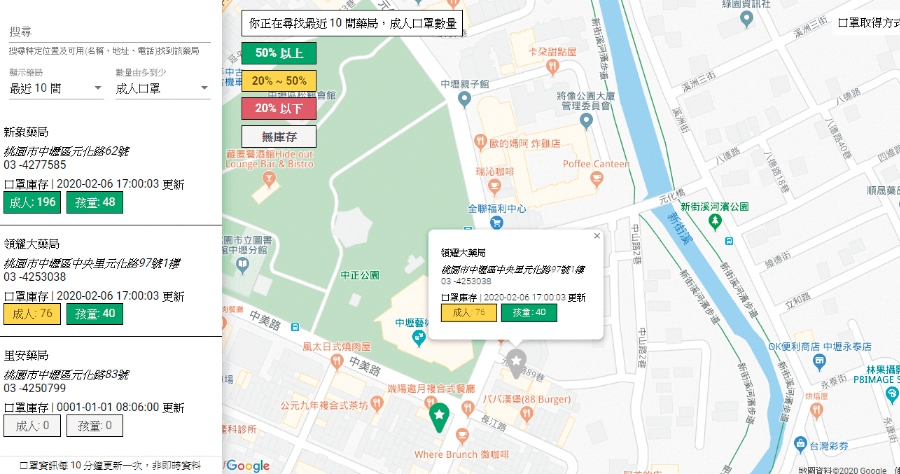Open the 最近 10 間 range dropdown
The height and width of the screenshot is (474, 900).
[56, 89]
